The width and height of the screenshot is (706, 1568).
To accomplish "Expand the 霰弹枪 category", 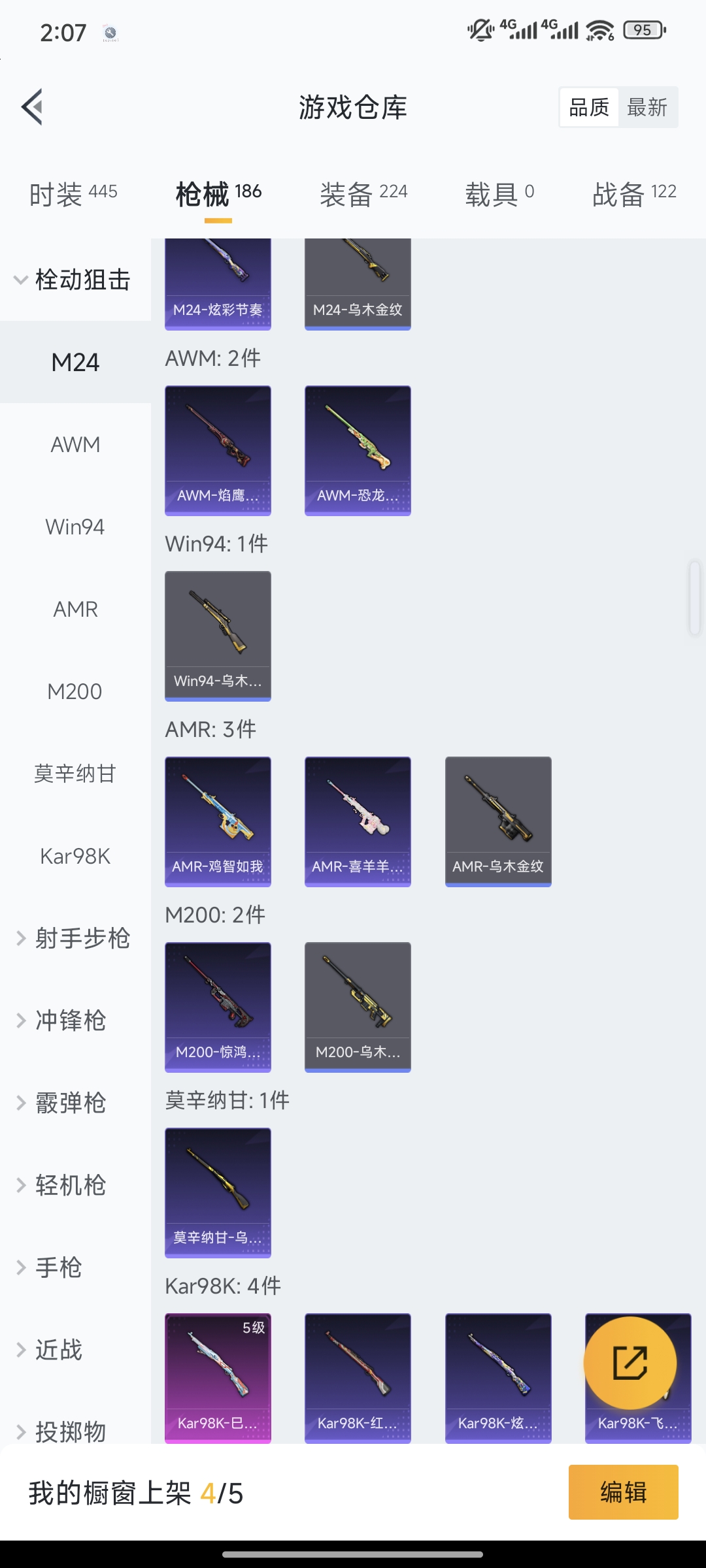I will (x=69, y=1103).
